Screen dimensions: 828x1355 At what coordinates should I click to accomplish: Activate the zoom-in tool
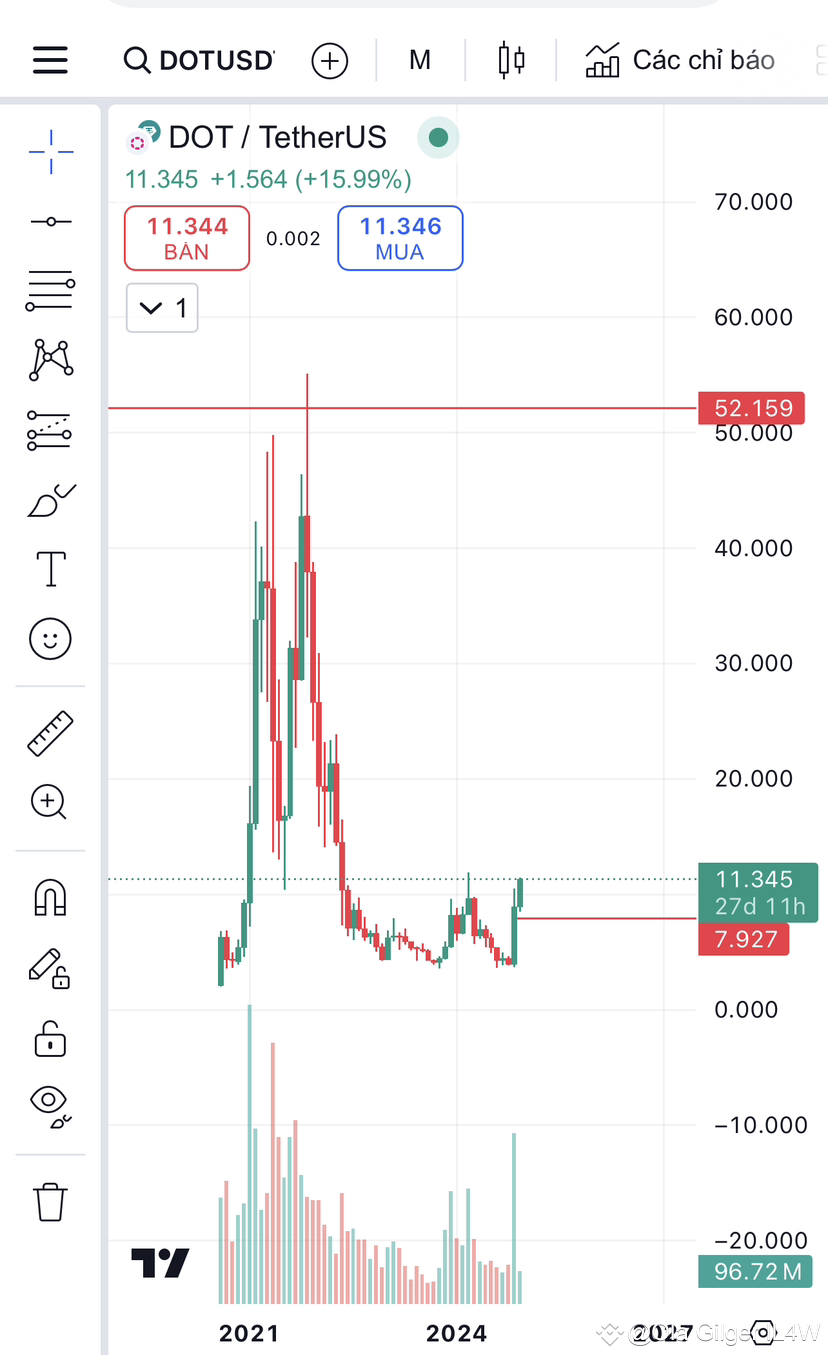pos(50,802)
